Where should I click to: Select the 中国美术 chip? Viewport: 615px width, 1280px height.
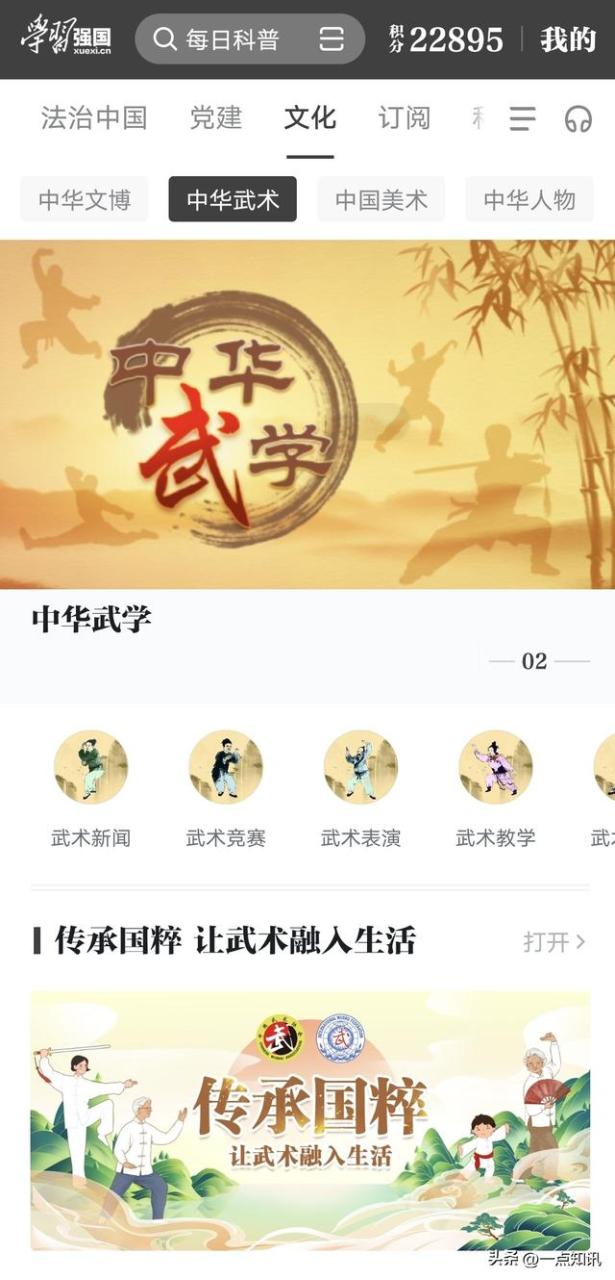tap(381, 200)
